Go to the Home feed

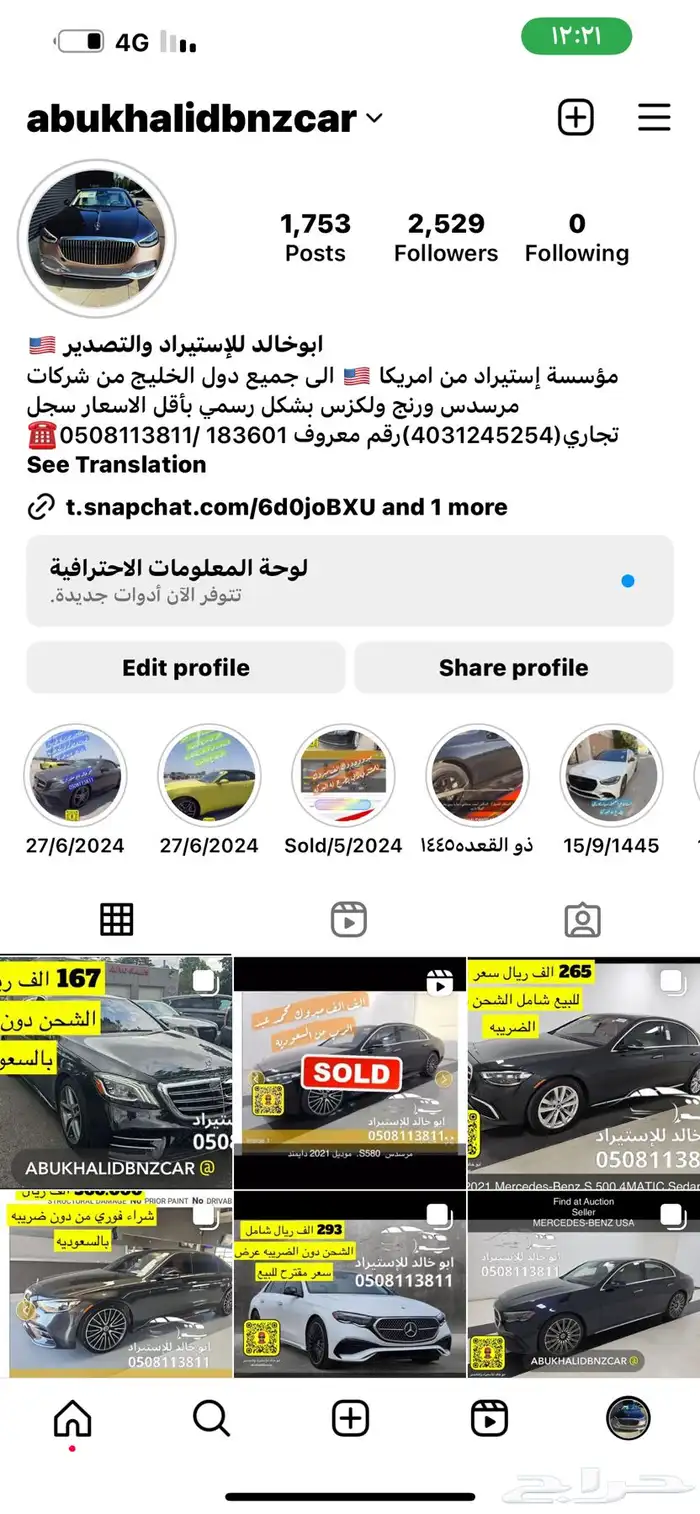(72, 1418)
